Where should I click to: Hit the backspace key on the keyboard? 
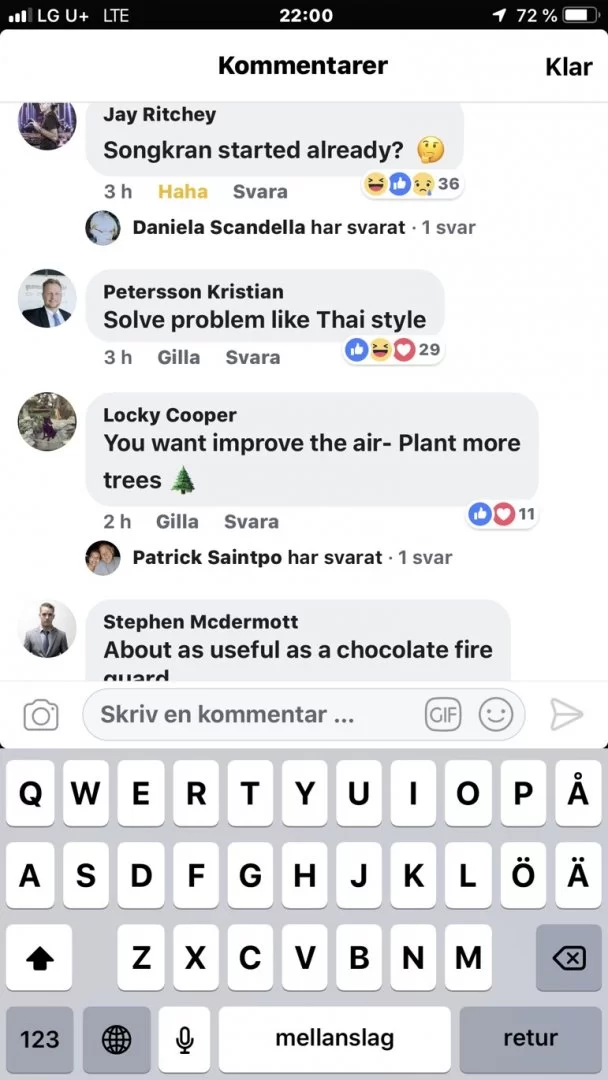pos(568,959)
